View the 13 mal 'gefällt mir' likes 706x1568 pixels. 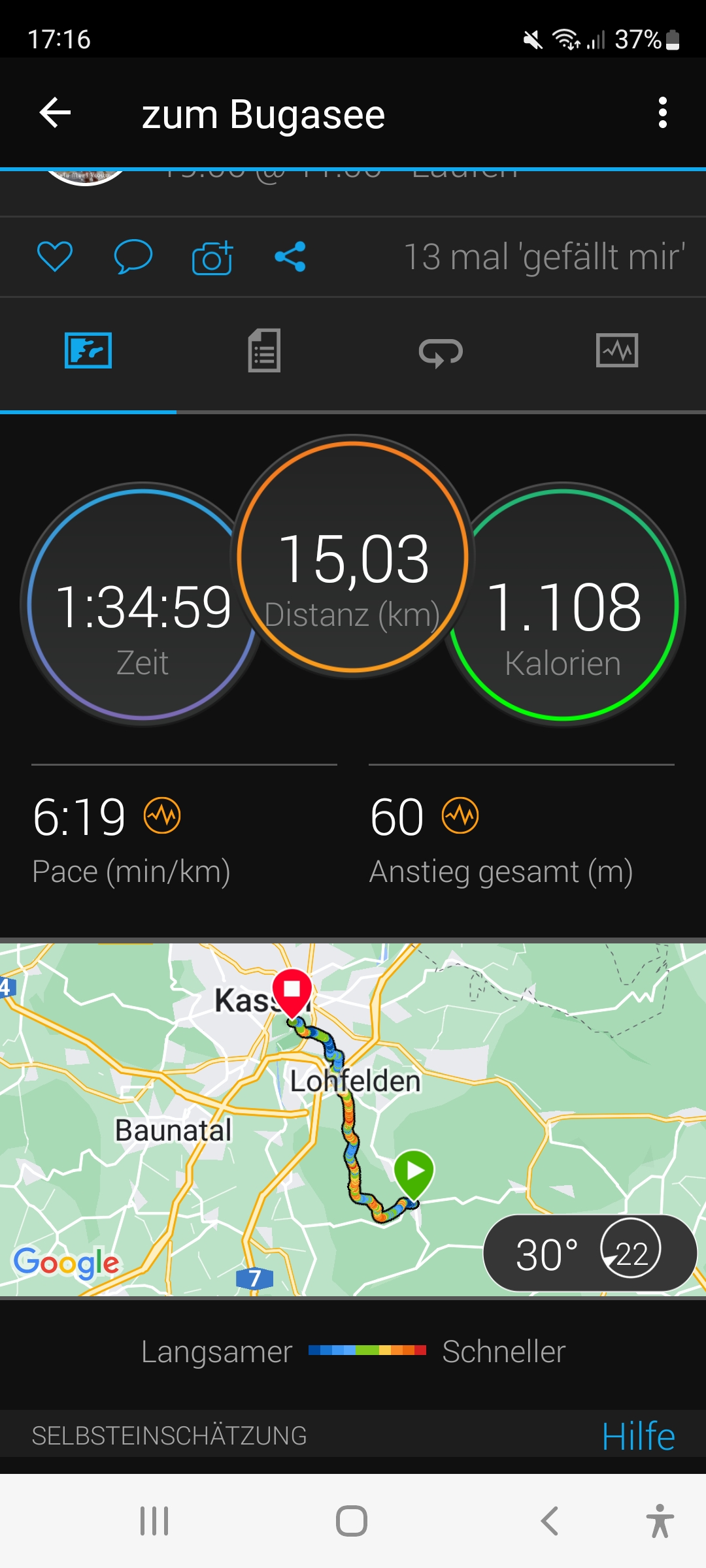(x=544, y=256)
